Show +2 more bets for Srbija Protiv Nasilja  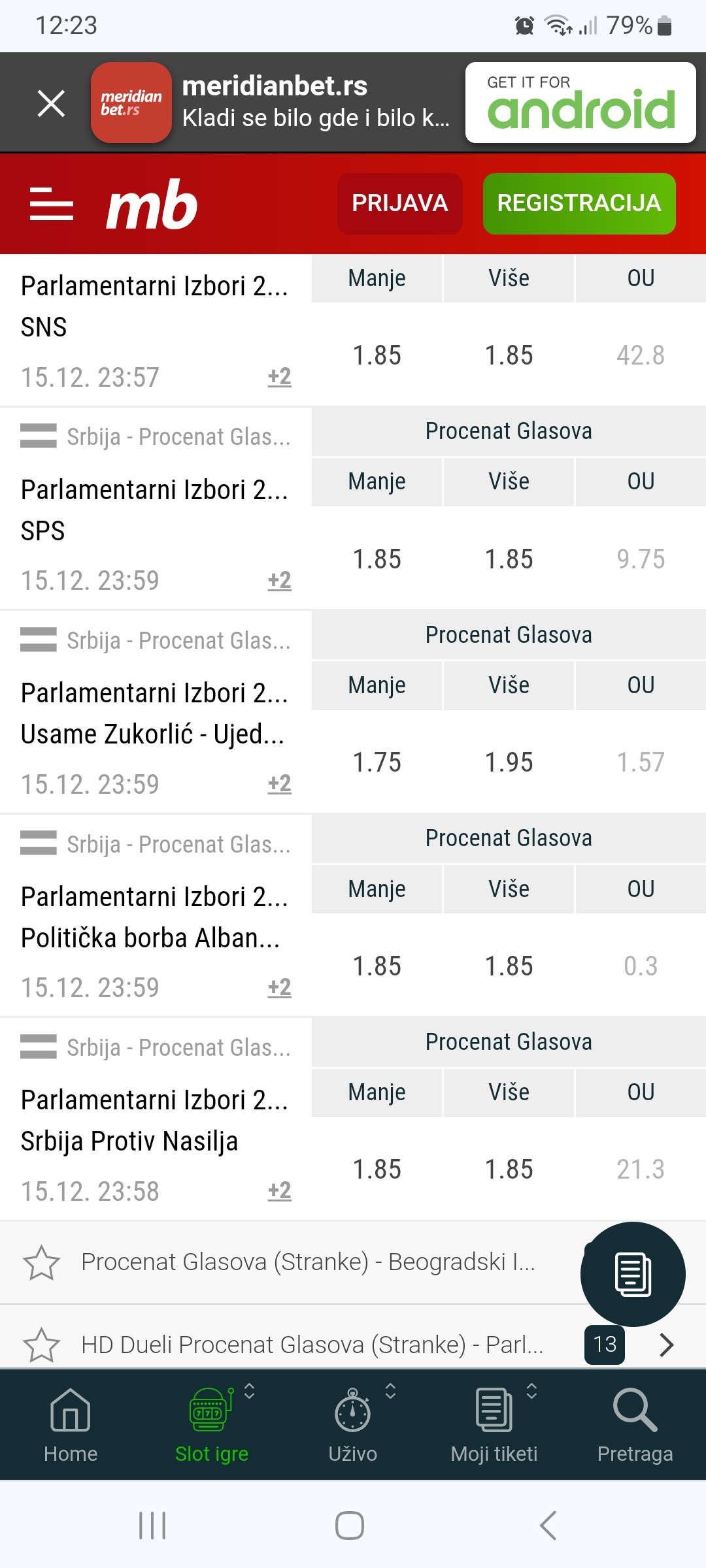click(x=280, y=1190)
